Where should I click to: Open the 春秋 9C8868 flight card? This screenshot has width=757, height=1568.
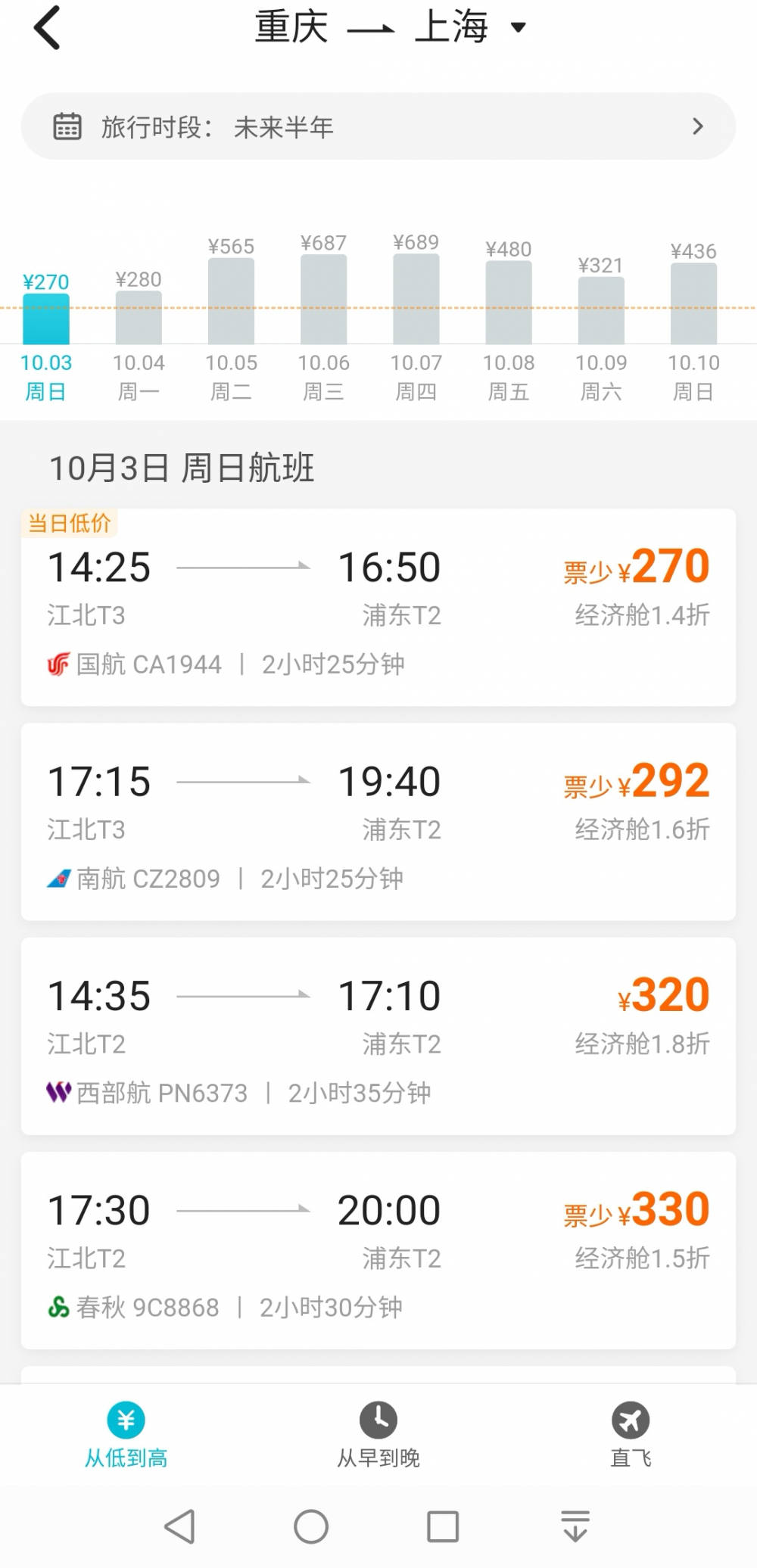[378, 1250]
